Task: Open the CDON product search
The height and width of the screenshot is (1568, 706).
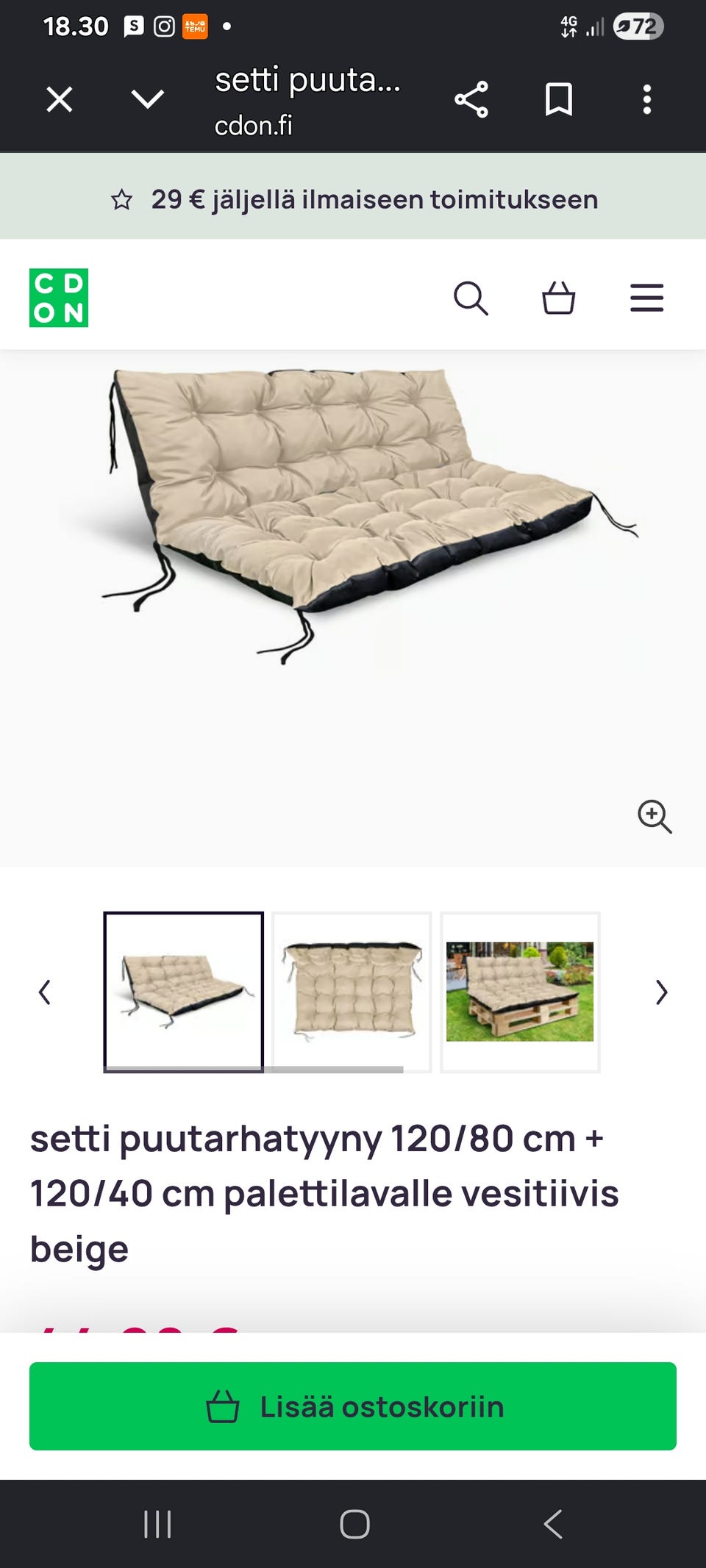Action: [471, 298]
